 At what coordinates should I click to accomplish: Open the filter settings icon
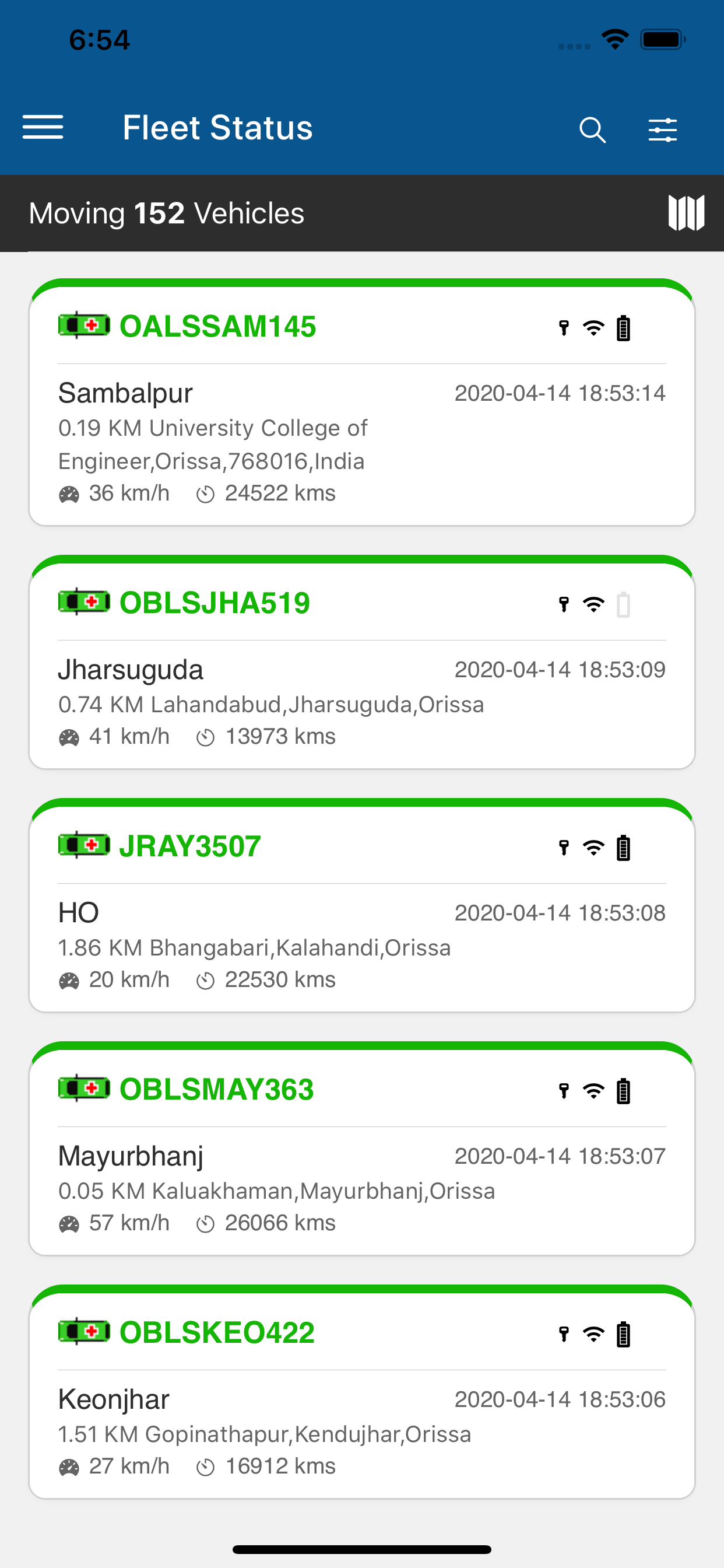663,129
